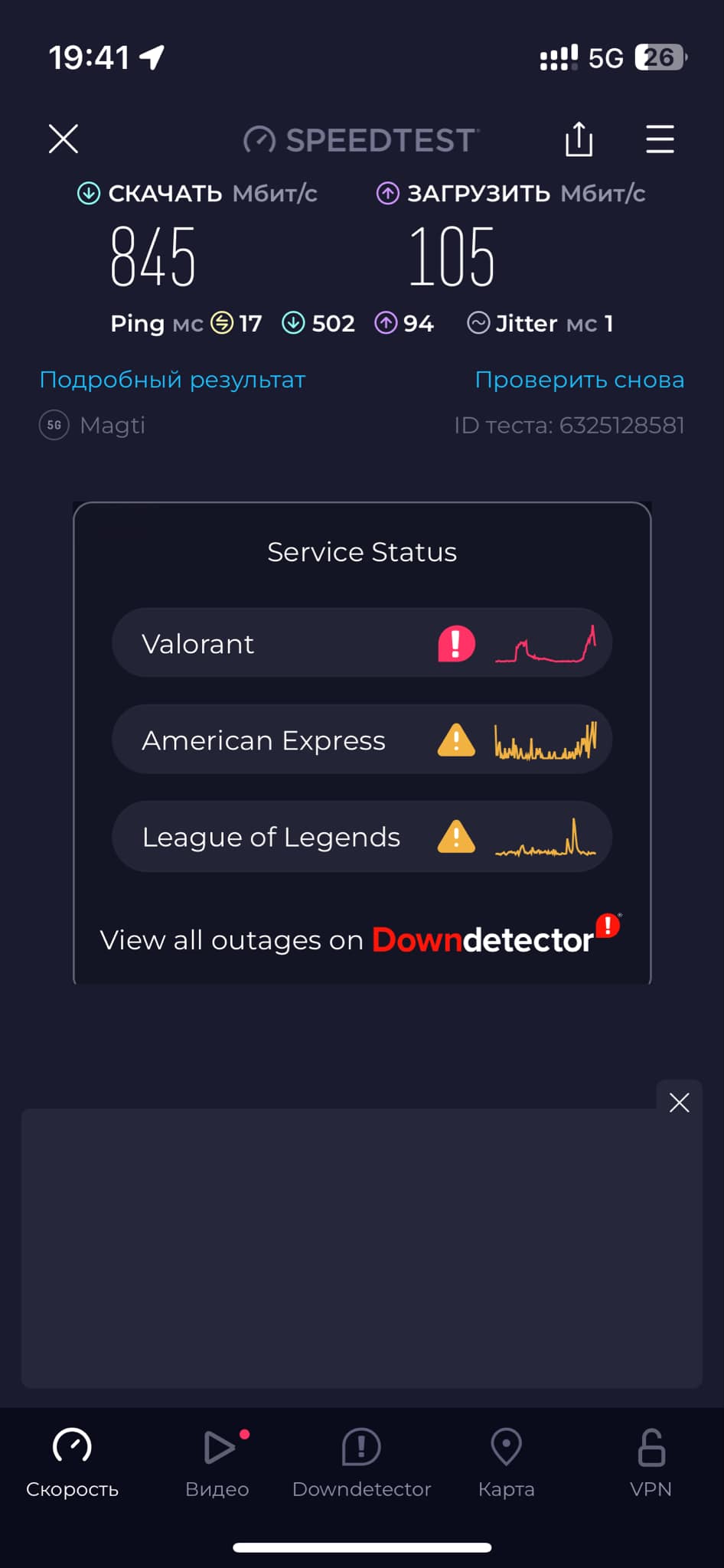
Task: Open Valorant service status
Action: (362, 643)
